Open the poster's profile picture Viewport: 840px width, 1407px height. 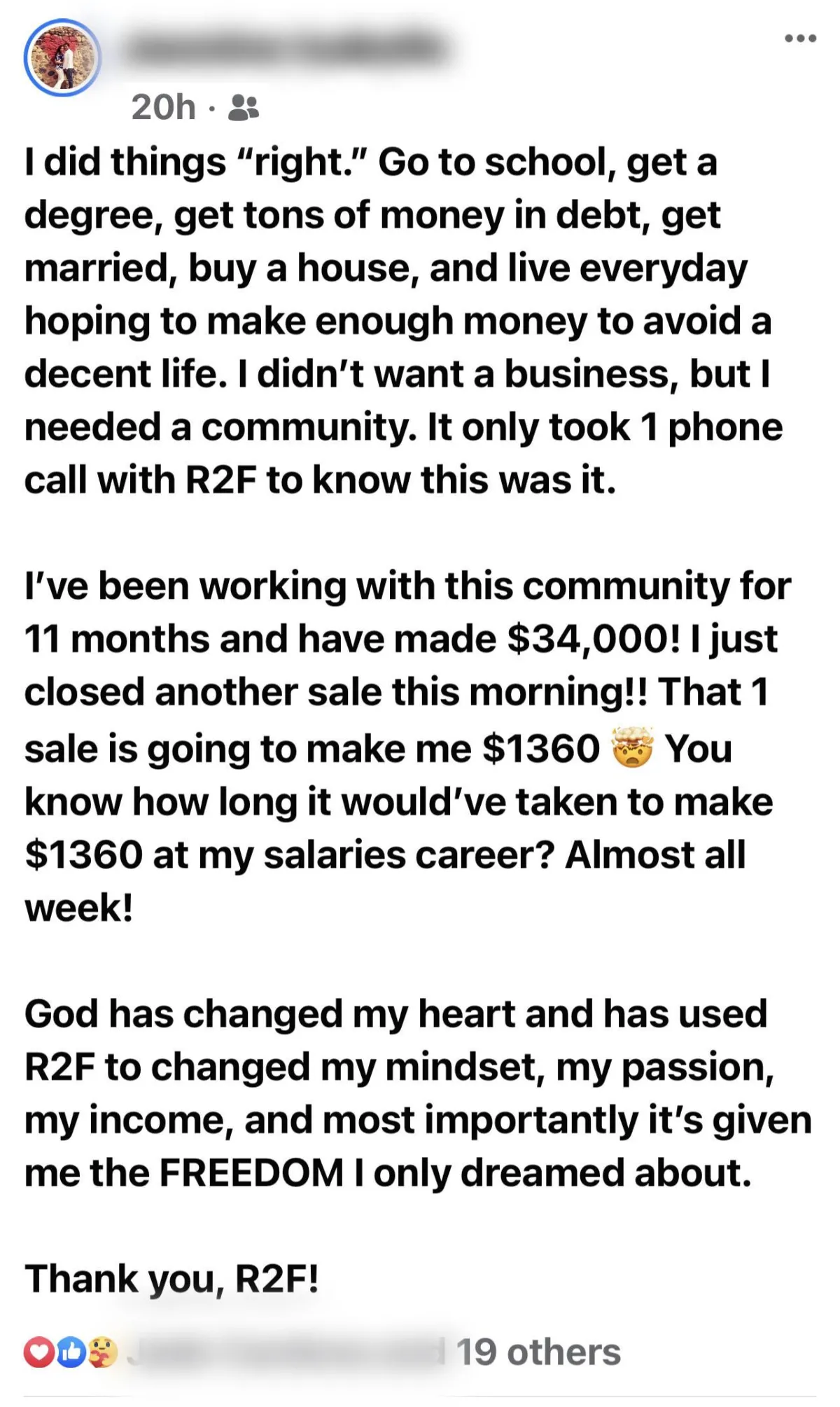click(x=62, y=57)
